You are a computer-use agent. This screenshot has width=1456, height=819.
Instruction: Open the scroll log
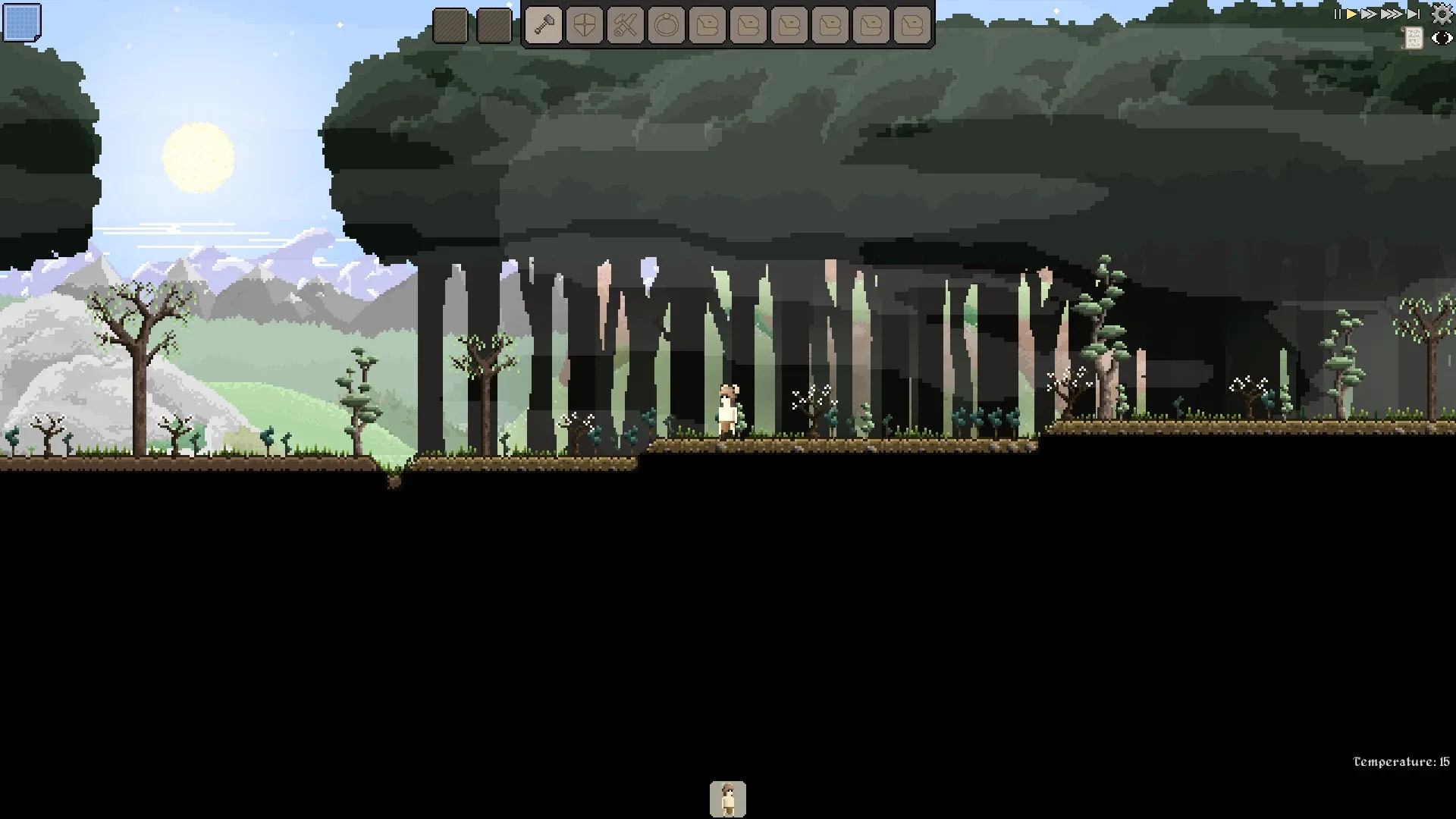pos(1413,38)
